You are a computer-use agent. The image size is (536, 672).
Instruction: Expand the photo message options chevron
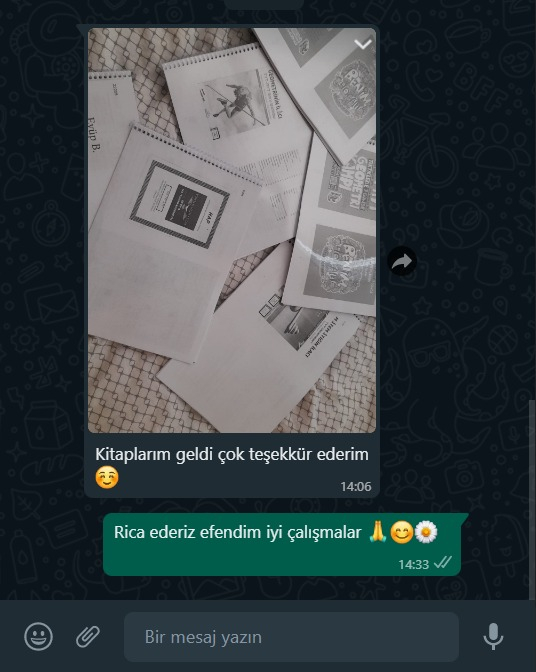point(363,44)
